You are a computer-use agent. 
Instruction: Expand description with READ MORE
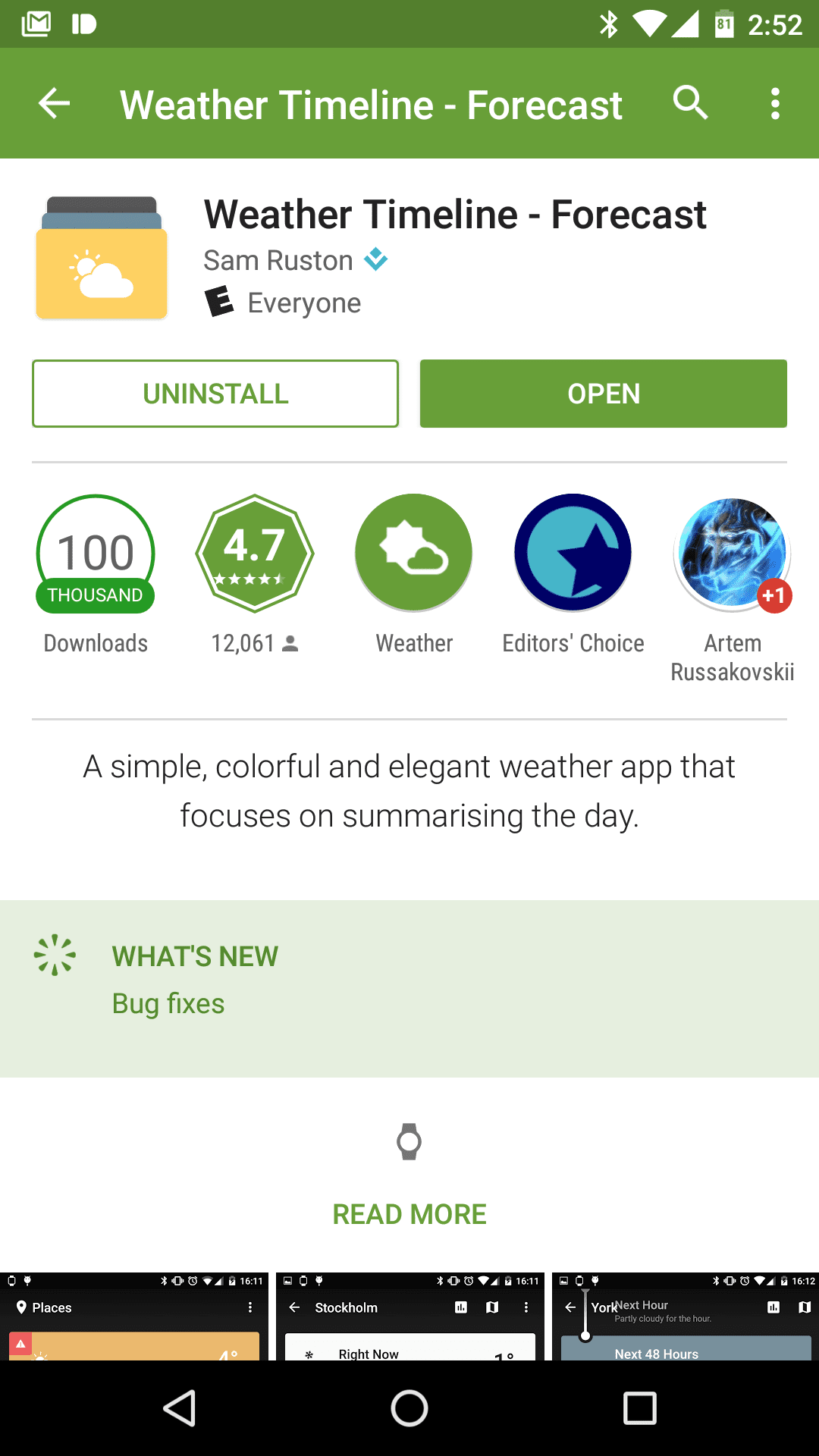point(409,1214)
